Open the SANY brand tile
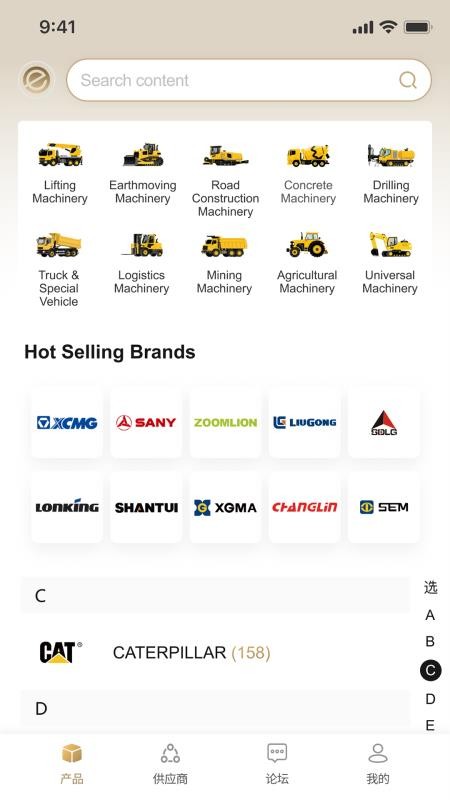This screenshot has width=450, height=800. click(146, 422)
